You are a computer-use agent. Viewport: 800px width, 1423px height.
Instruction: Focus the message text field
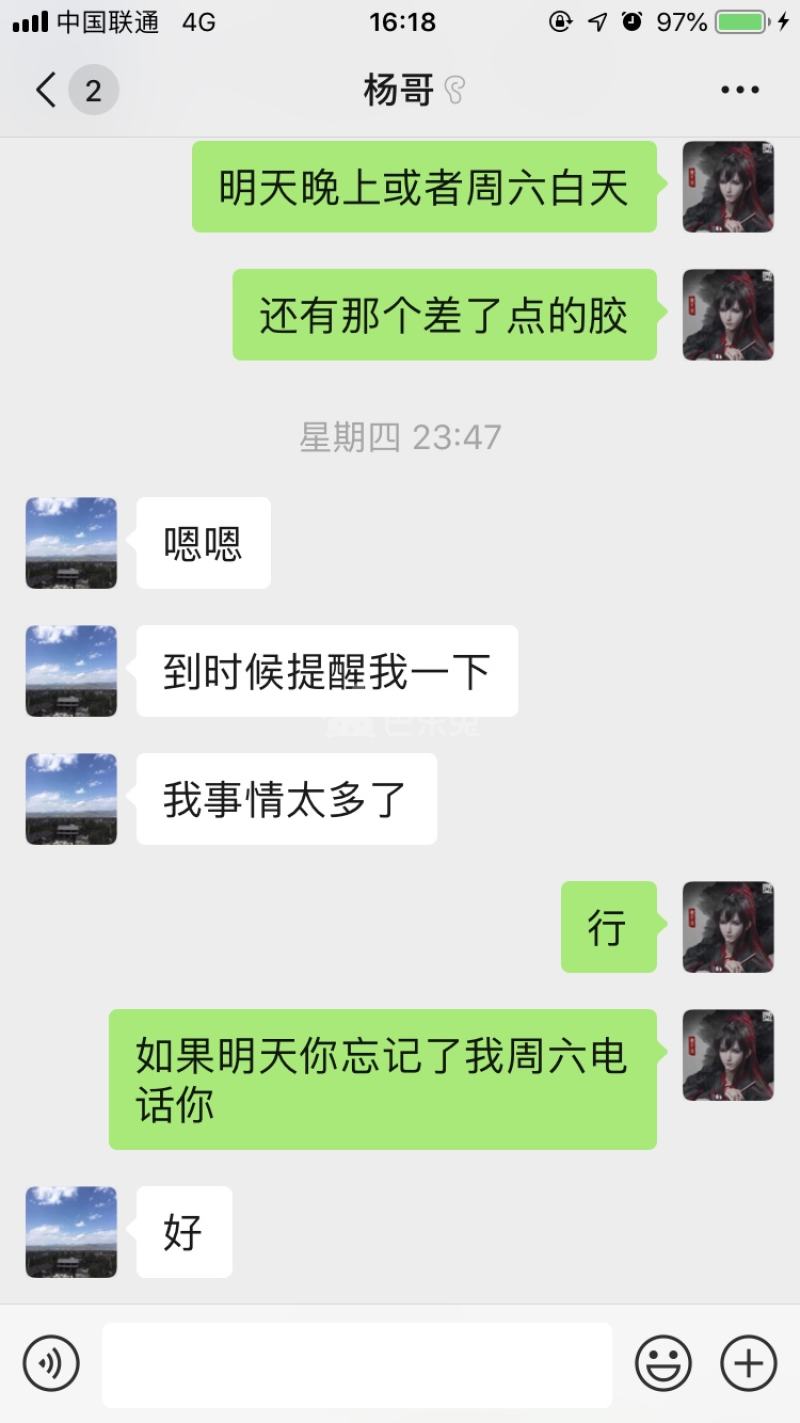(357, 1364)
